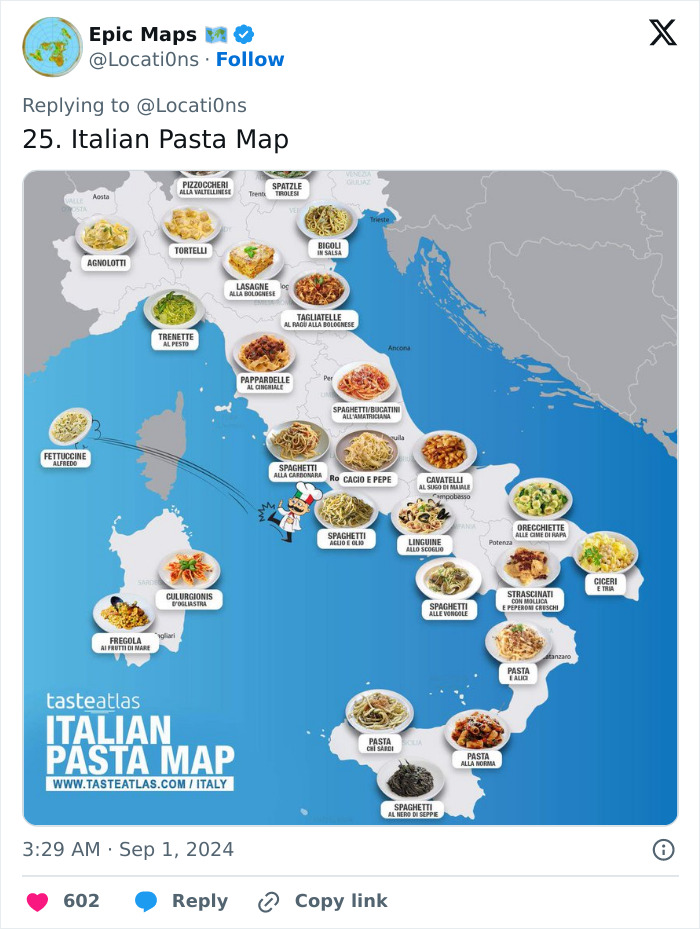This screenshot has width=700, height=929.
Task: Follow the Epic Maps account
Action: pyautogui.click(x=250, y=60)
